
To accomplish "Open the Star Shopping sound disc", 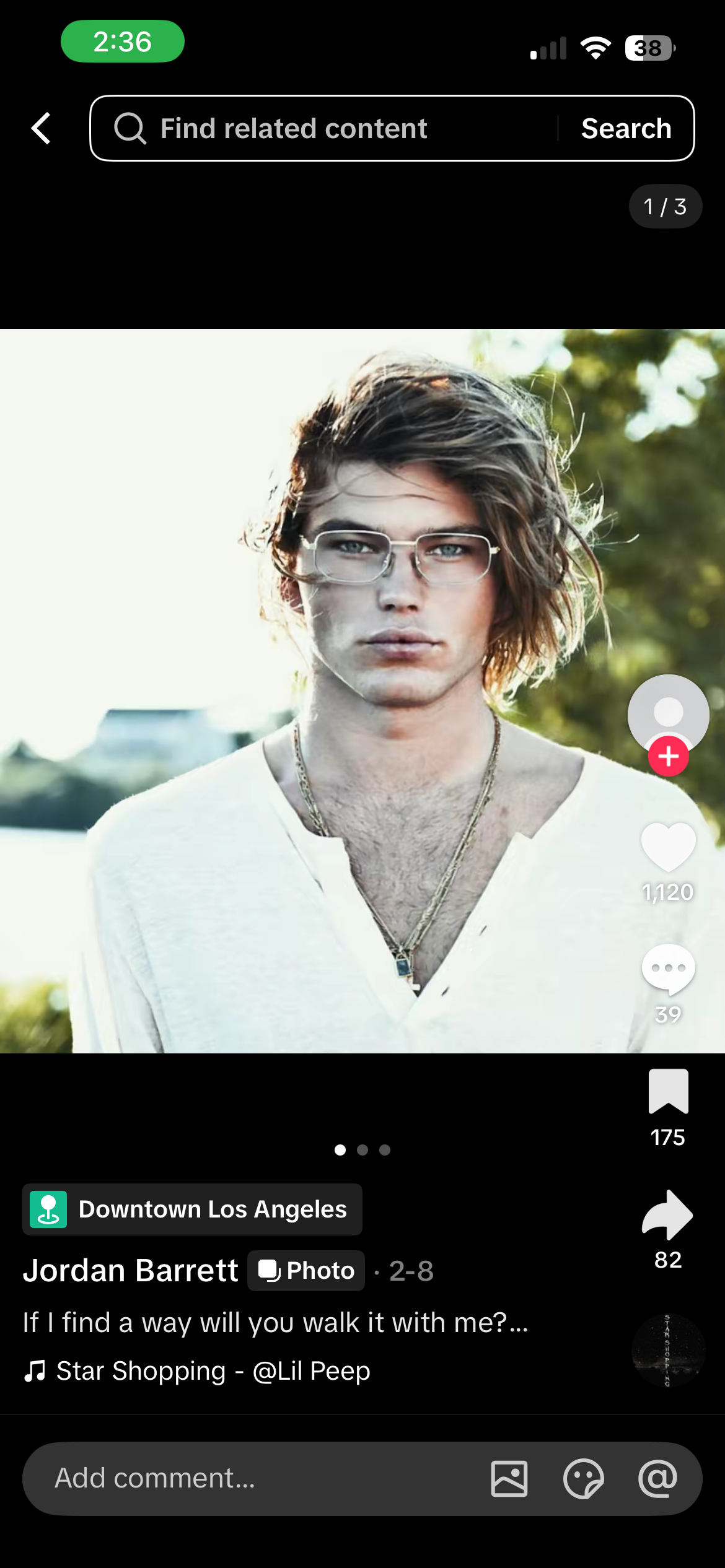I will (668, 1350).
